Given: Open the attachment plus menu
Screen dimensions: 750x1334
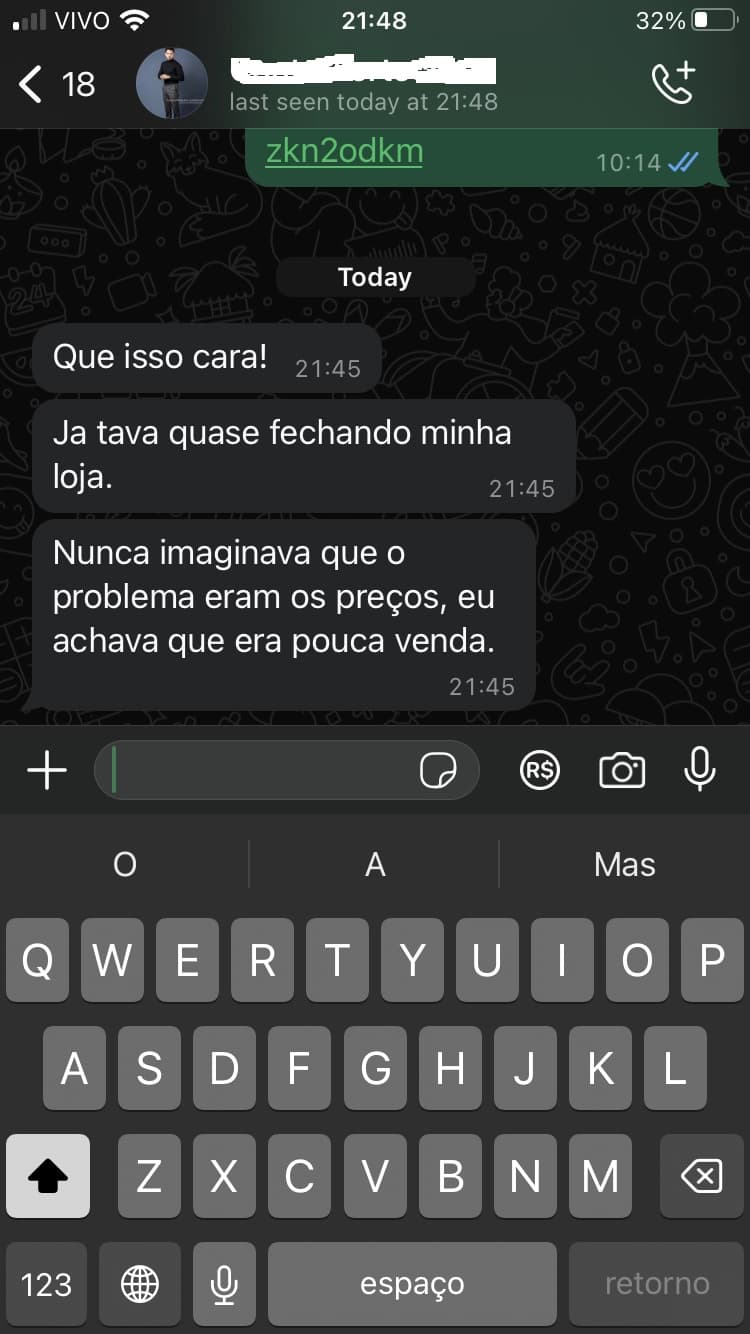Looking at the screenshot, I should tap(46, 770).
